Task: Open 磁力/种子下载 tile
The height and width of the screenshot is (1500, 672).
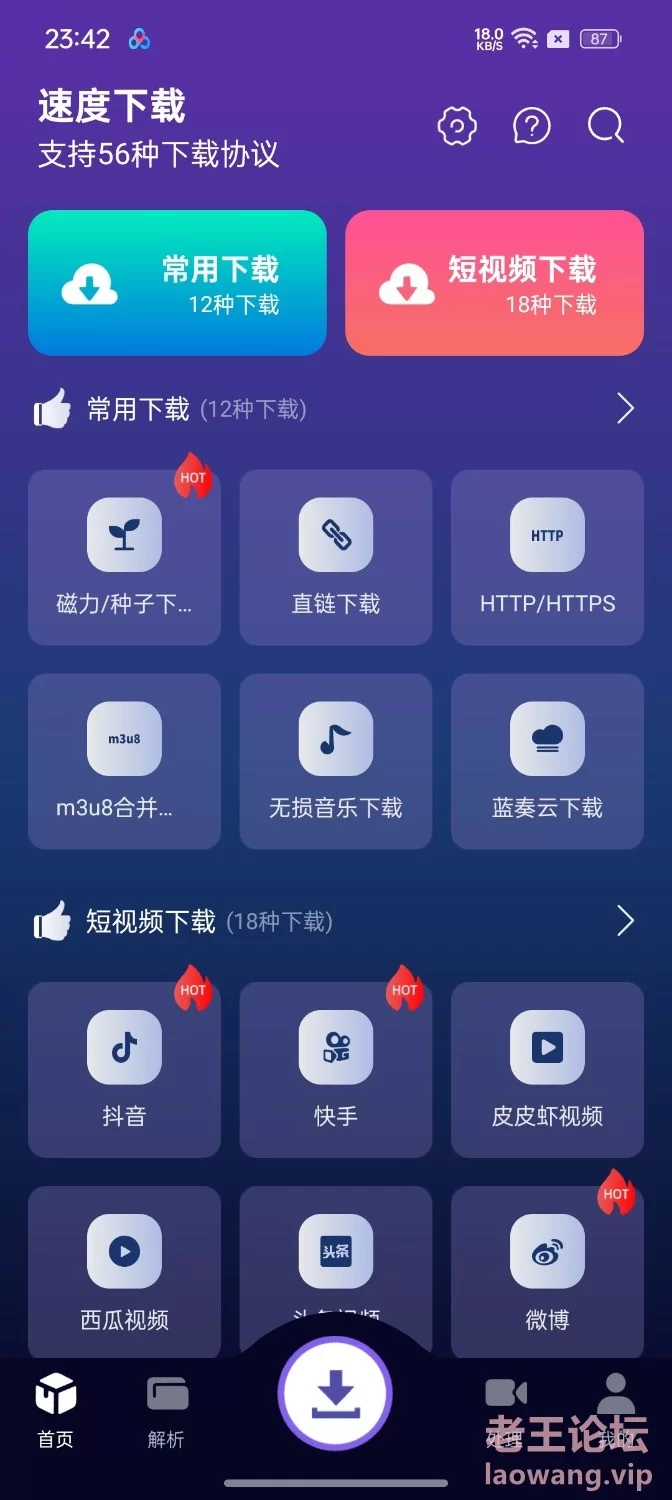Action: (x=124, y=558)
